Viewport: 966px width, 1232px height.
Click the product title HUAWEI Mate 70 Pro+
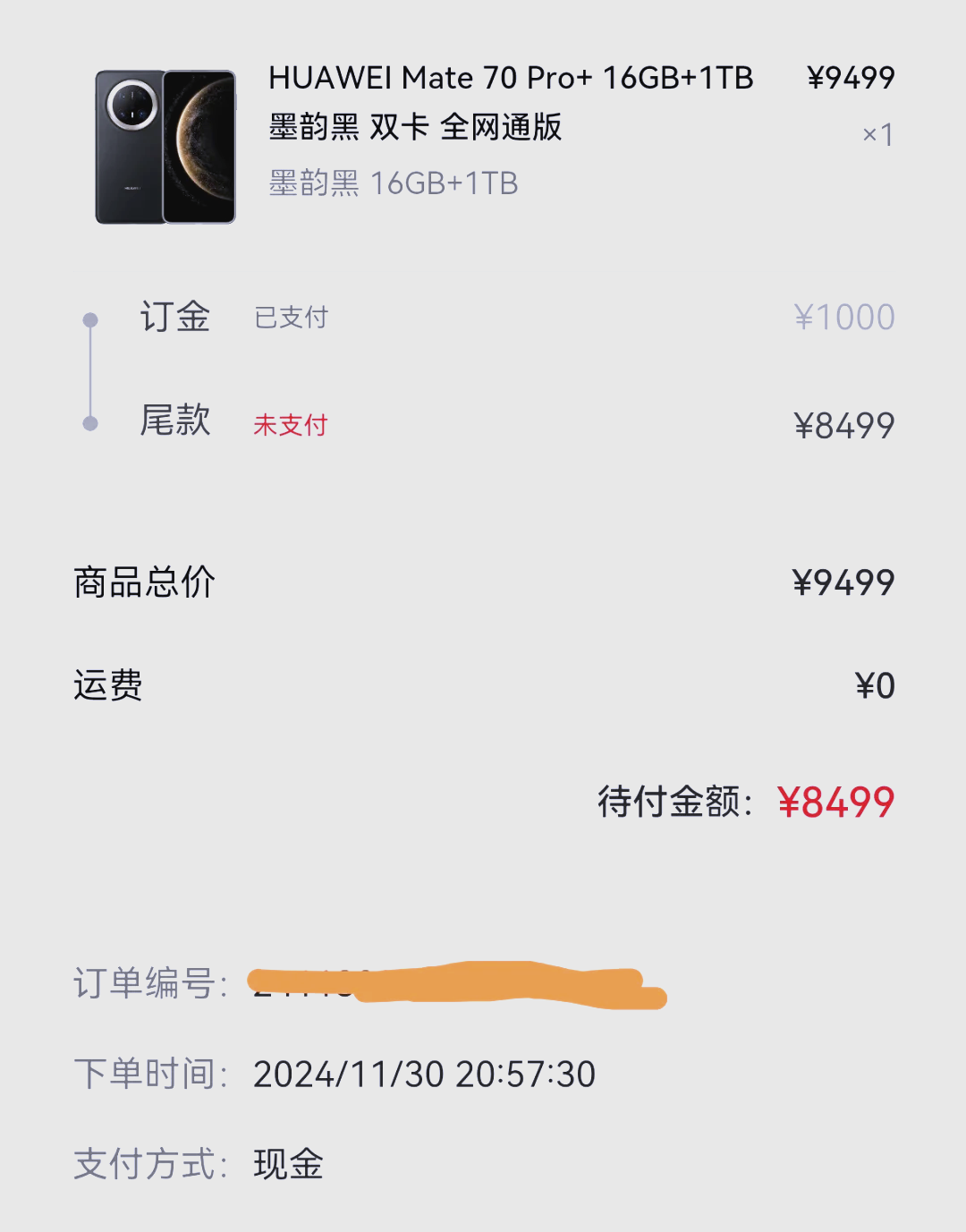point(510,79)
